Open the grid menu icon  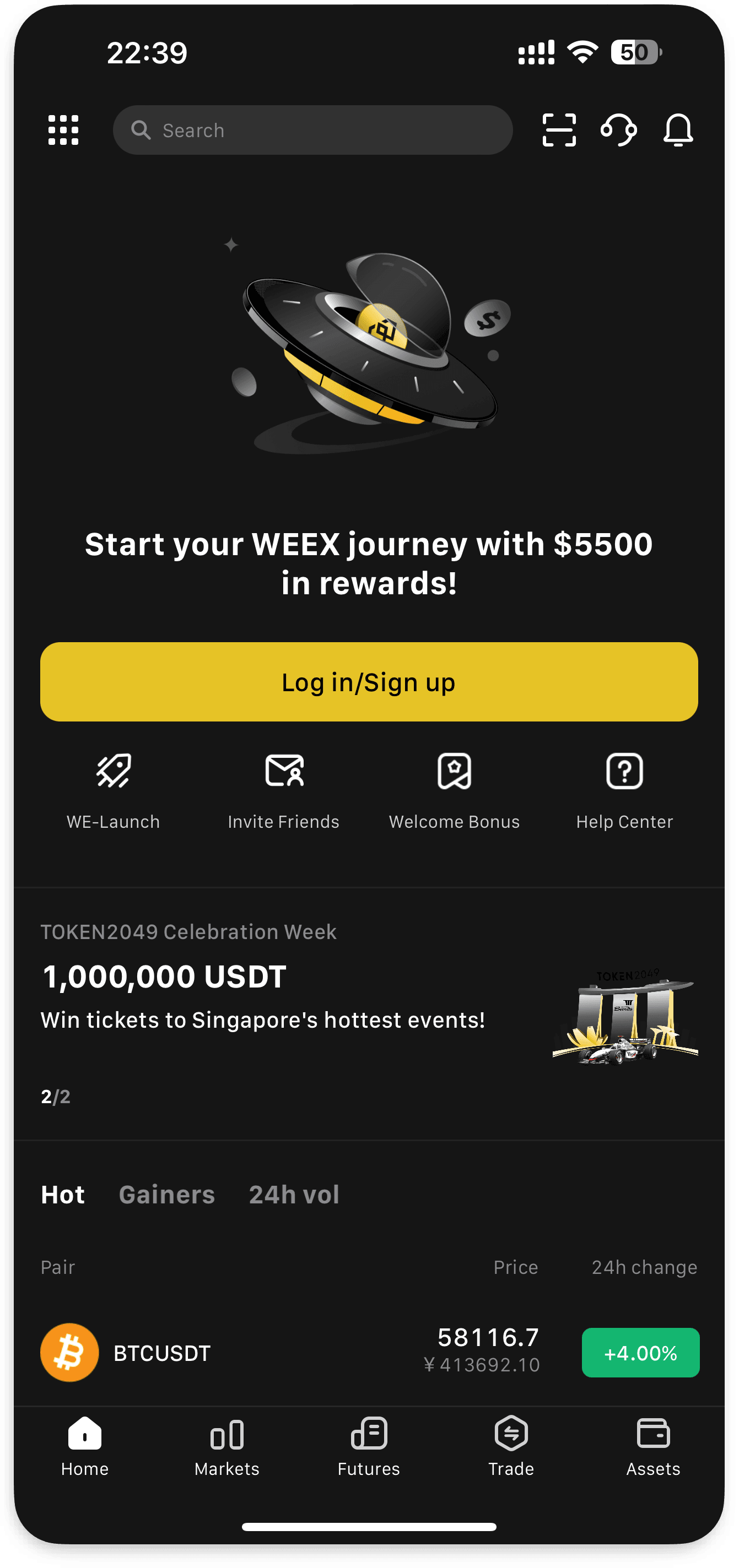[x=63, y=129]
